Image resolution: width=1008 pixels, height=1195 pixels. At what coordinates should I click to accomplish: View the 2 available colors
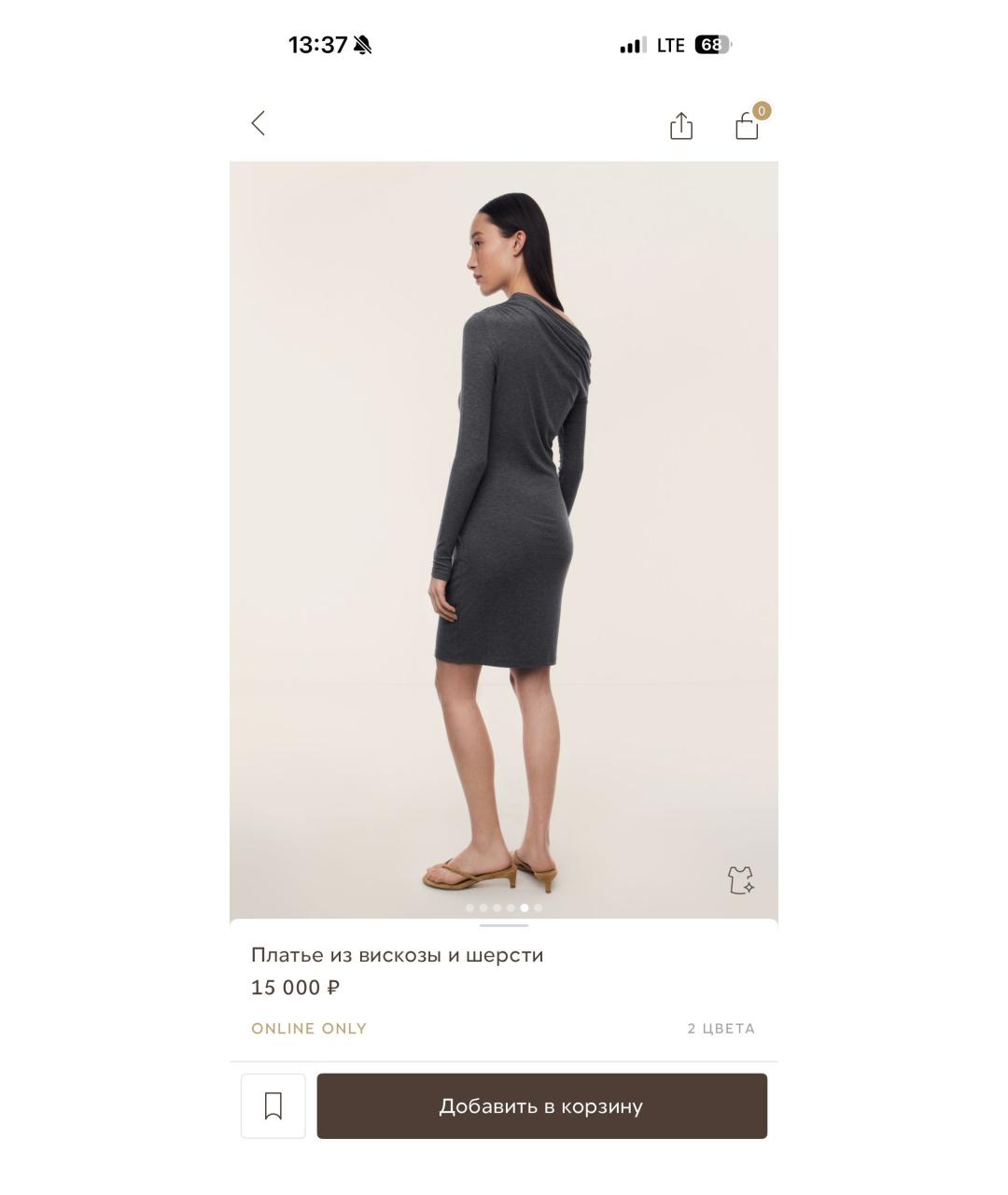pos(721,1029)
